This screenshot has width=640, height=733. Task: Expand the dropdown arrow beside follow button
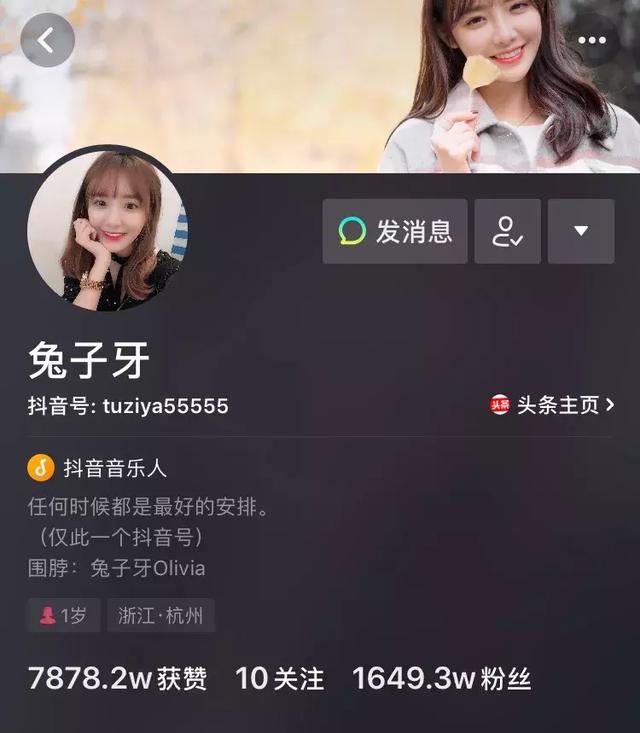point(581,231)
